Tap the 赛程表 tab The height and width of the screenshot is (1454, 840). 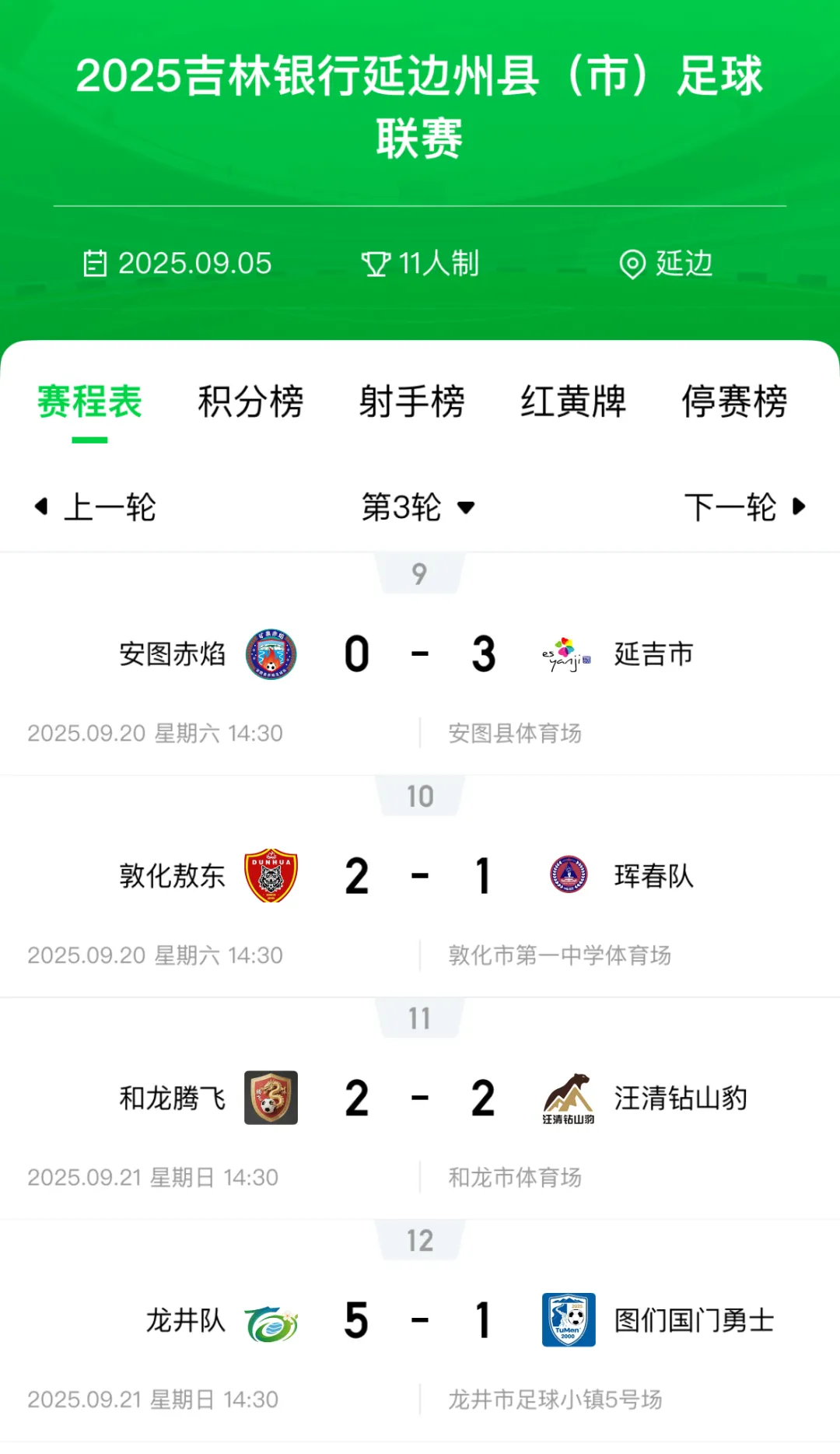click(89, 402)
